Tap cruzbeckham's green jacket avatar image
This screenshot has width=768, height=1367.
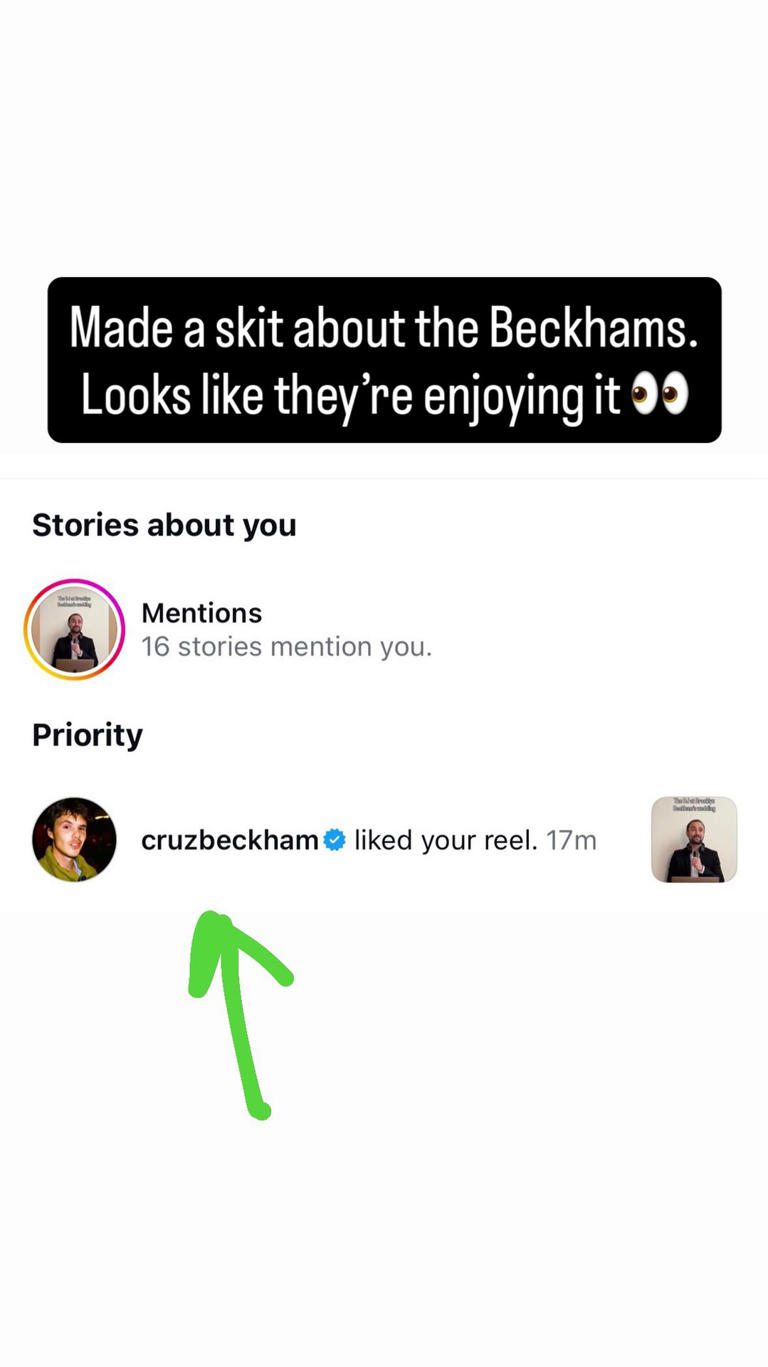point(74,840)
